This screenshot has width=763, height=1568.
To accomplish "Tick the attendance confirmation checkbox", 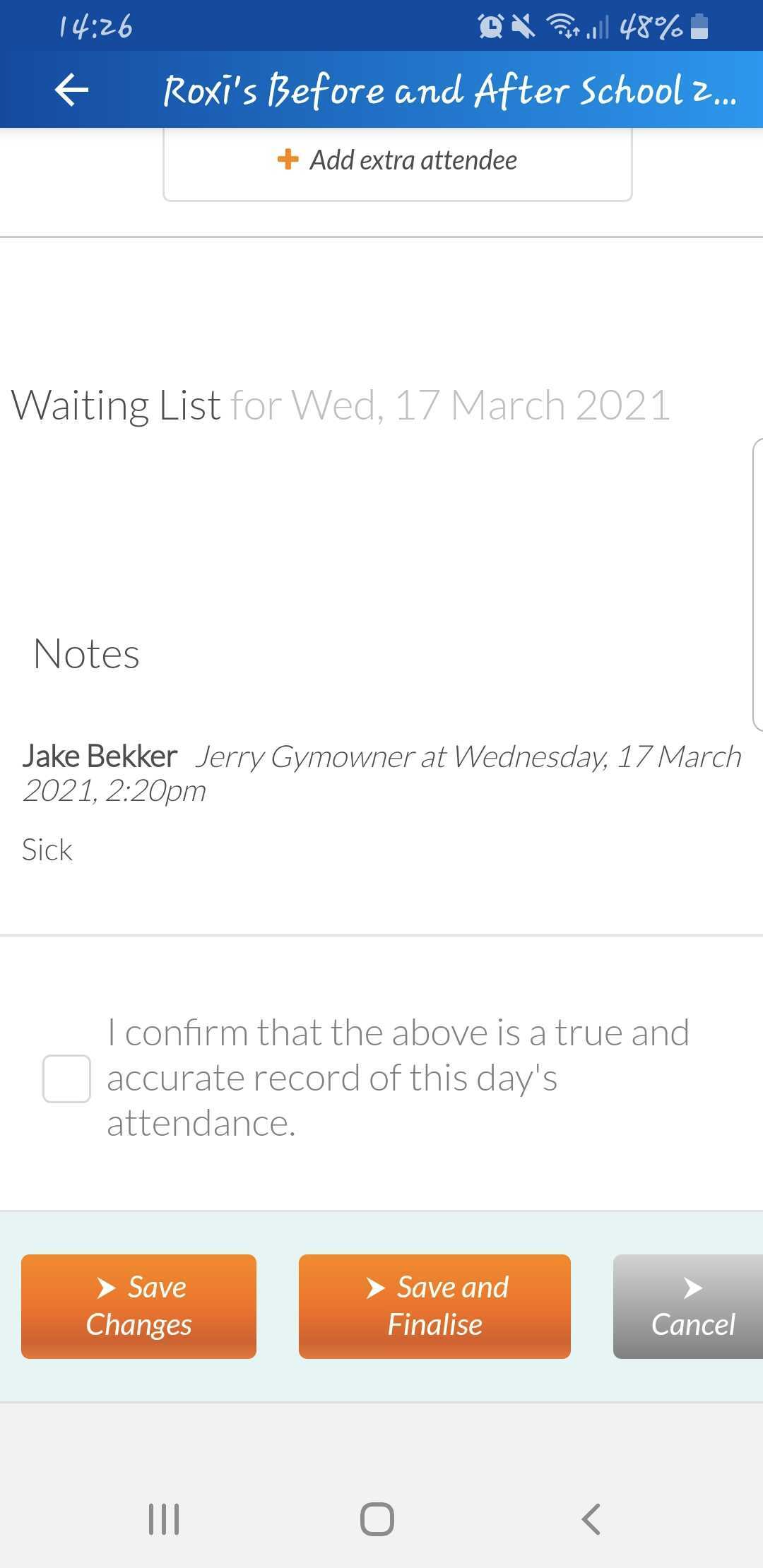I will [66, 1079].
